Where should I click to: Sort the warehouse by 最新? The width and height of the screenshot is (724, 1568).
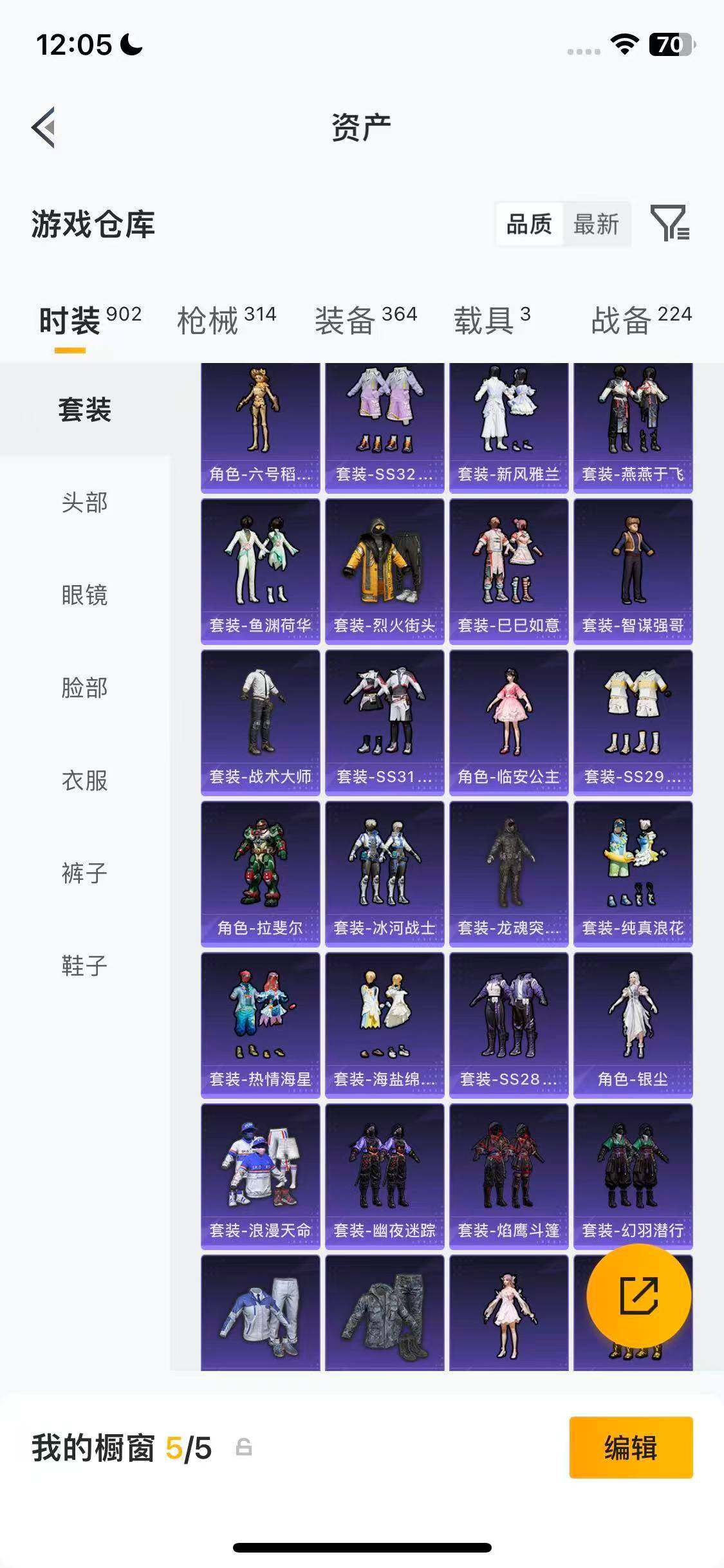[596, 224]
